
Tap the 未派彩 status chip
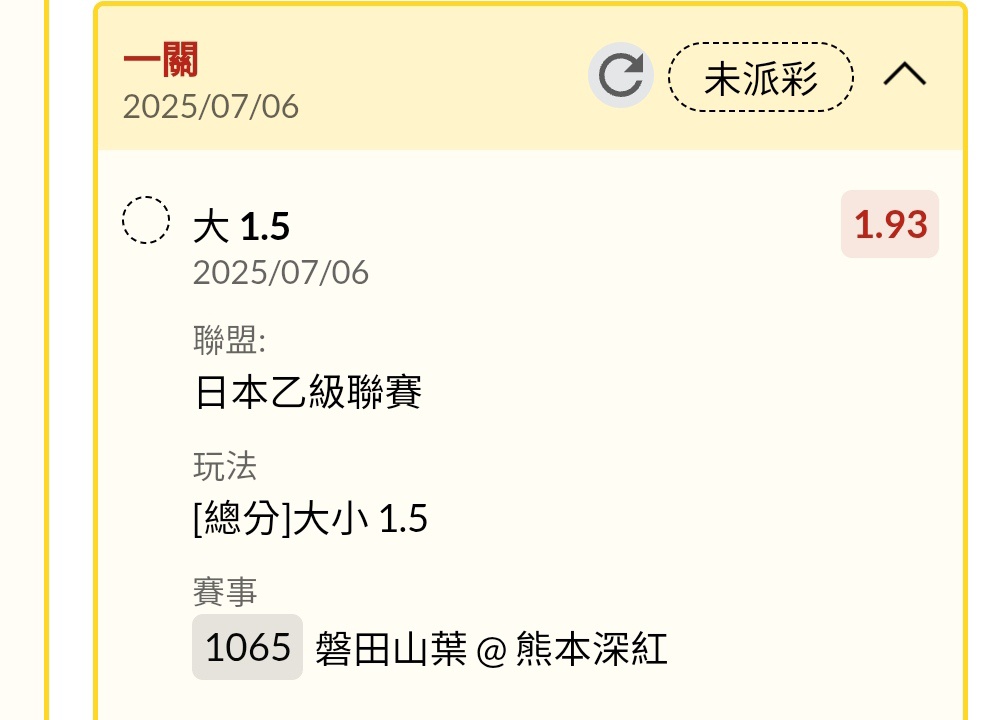pyautogui.click(x=760, y=77)
